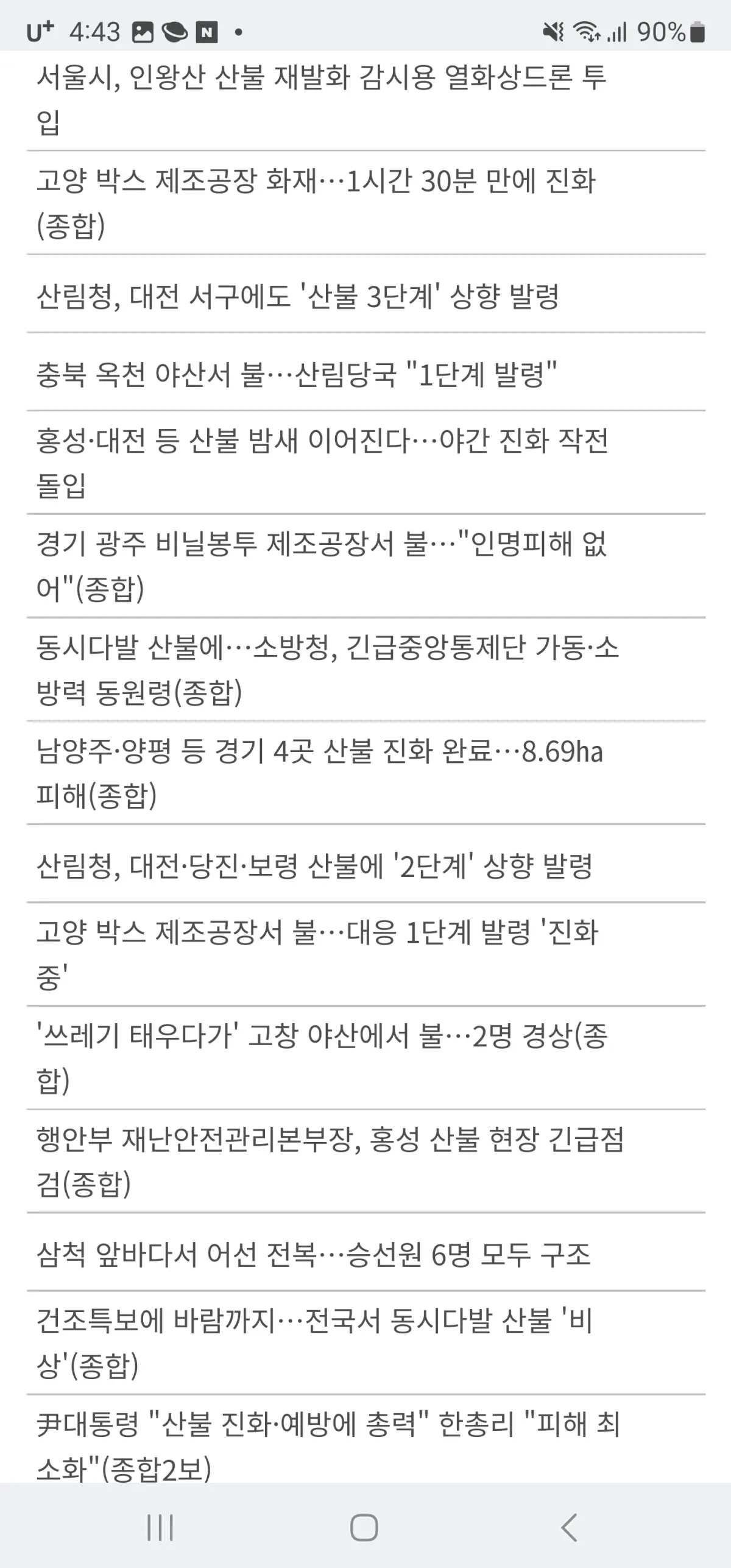Go back with the navigation bar arrow
731x1568 pixels.
pos(570,1527)
